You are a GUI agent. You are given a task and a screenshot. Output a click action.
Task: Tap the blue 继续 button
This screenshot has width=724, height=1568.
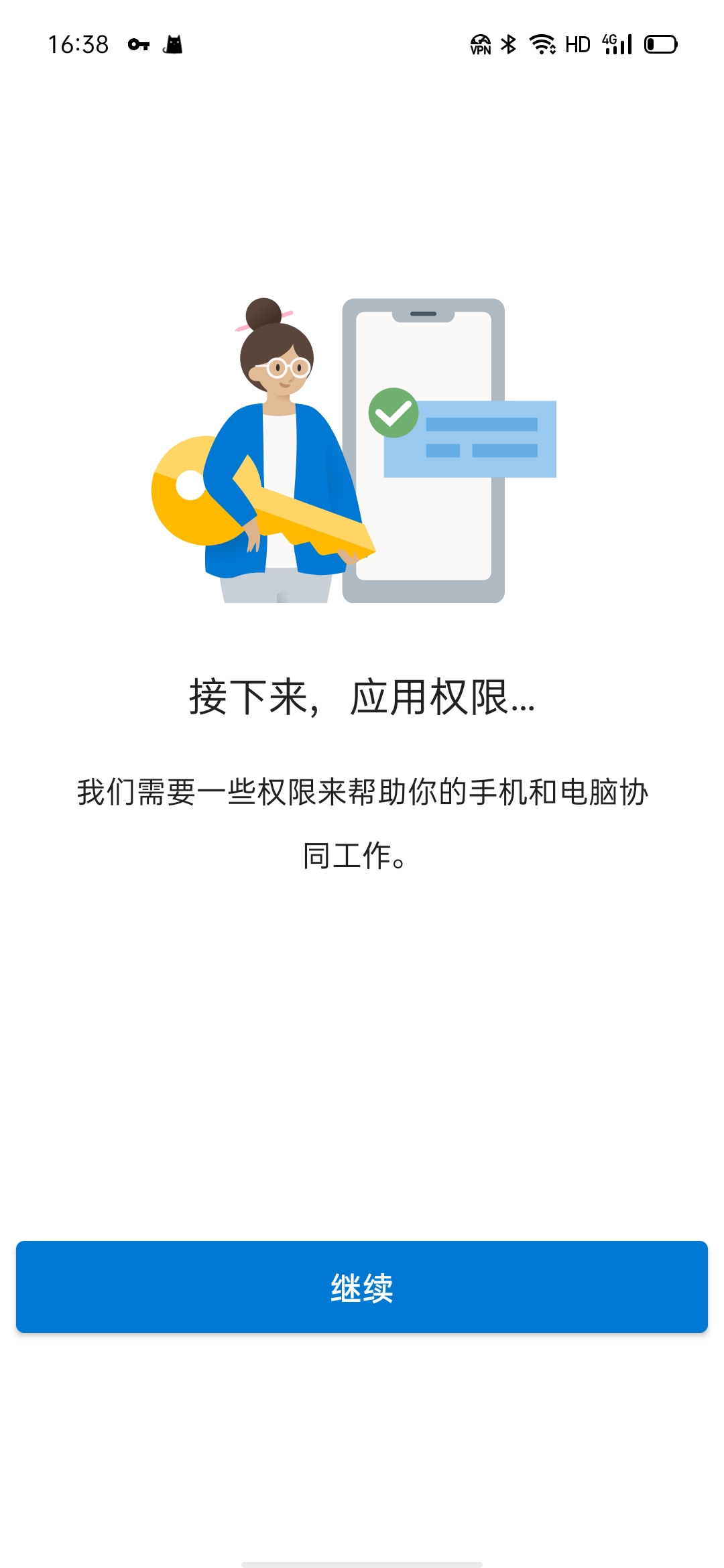click(x=362, y=1287)
